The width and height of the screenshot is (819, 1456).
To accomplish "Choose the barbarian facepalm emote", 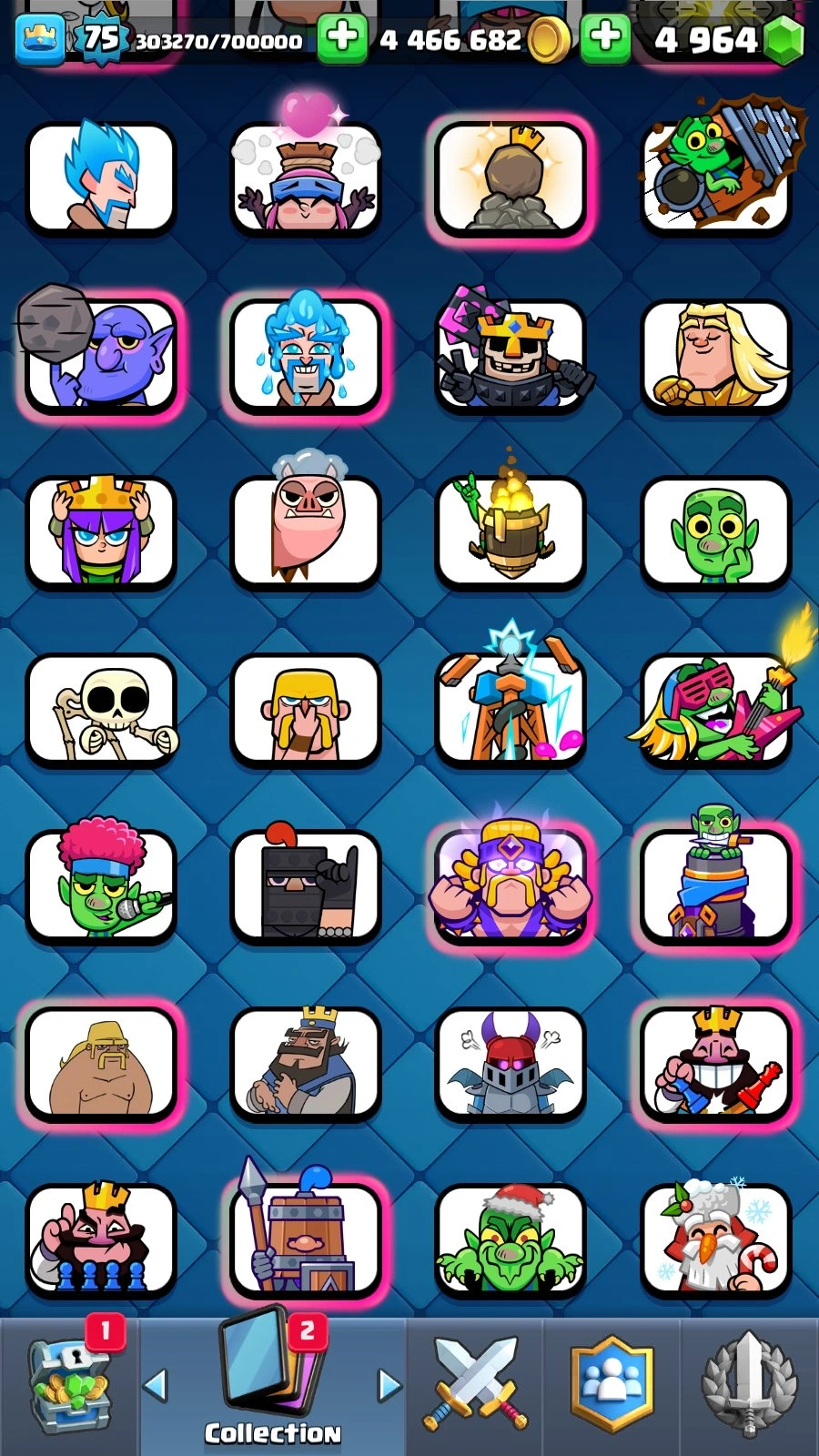I will (x=306, y=710).
